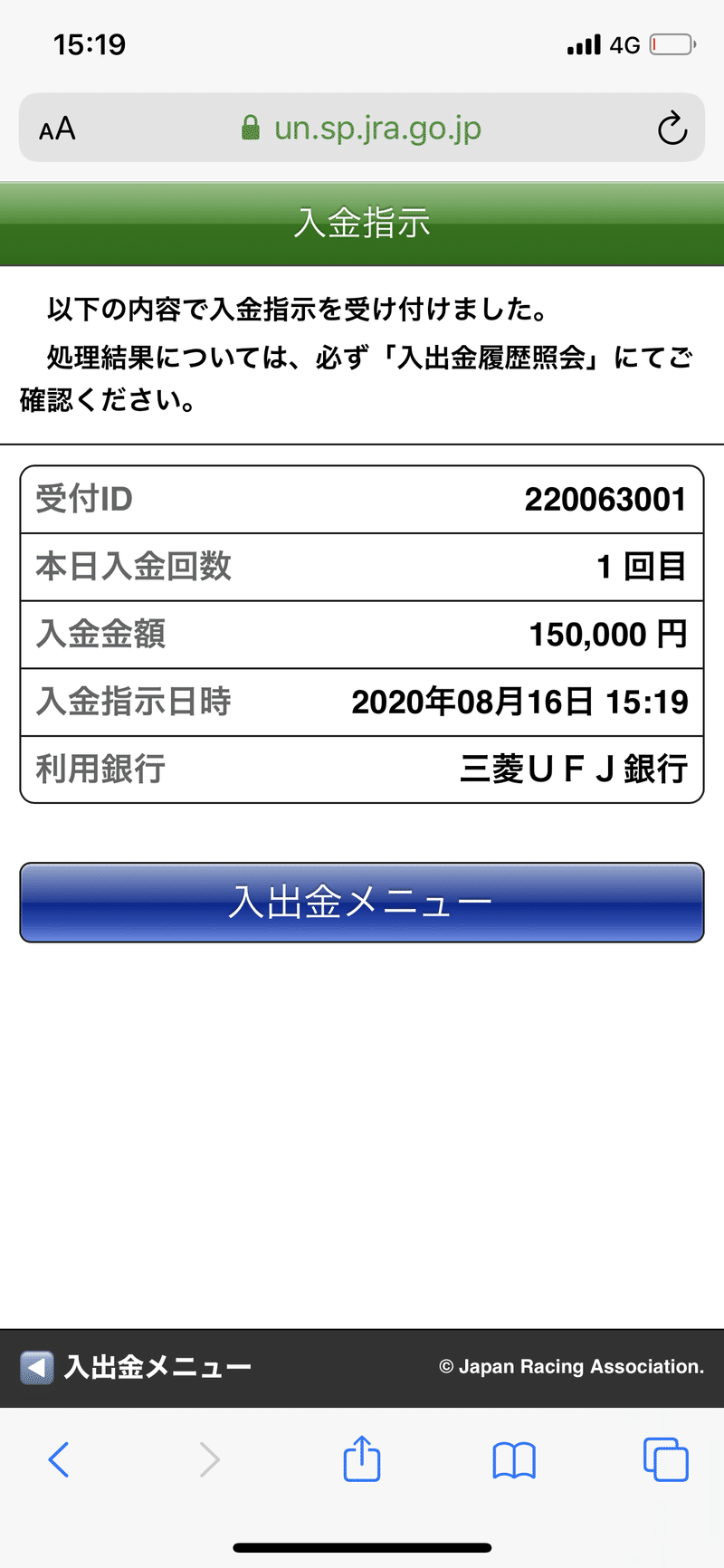Open text size options via the AA control

[x=56, y=128]
